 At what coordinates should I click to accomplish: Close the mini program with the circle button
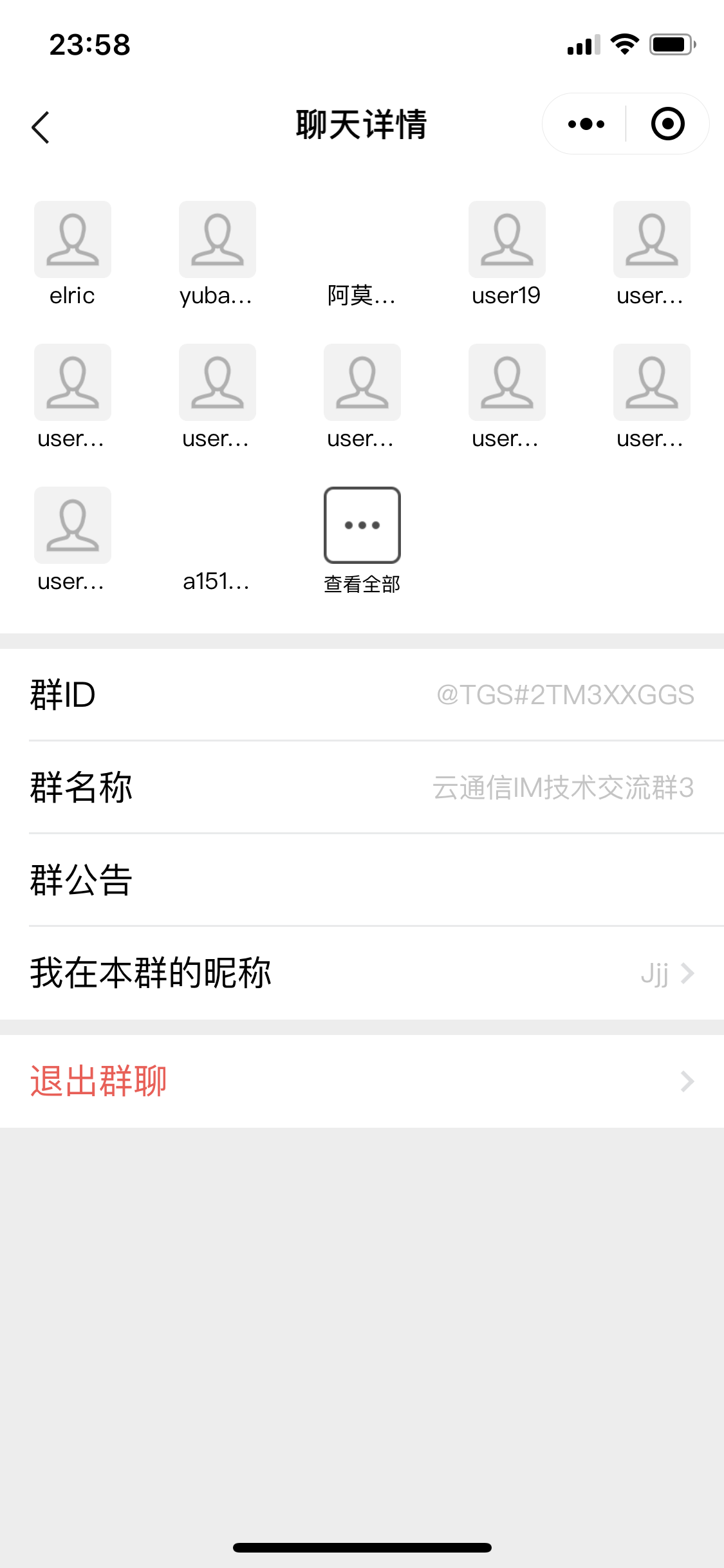click(667, 124)
